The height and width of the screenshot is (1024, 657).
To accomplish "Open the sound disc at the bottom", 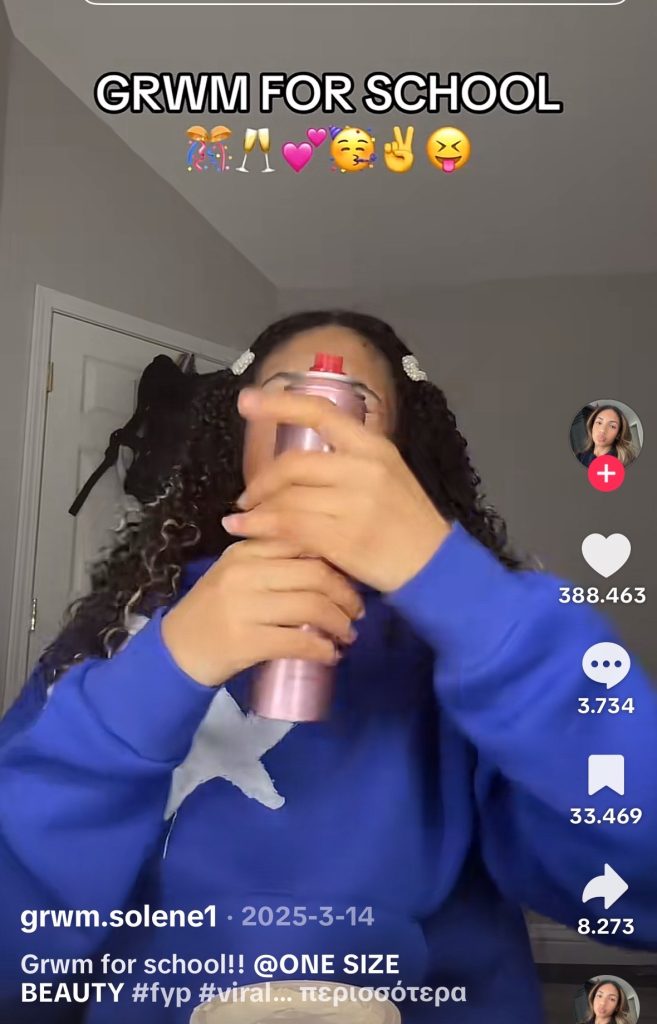I will [607, 1002].
